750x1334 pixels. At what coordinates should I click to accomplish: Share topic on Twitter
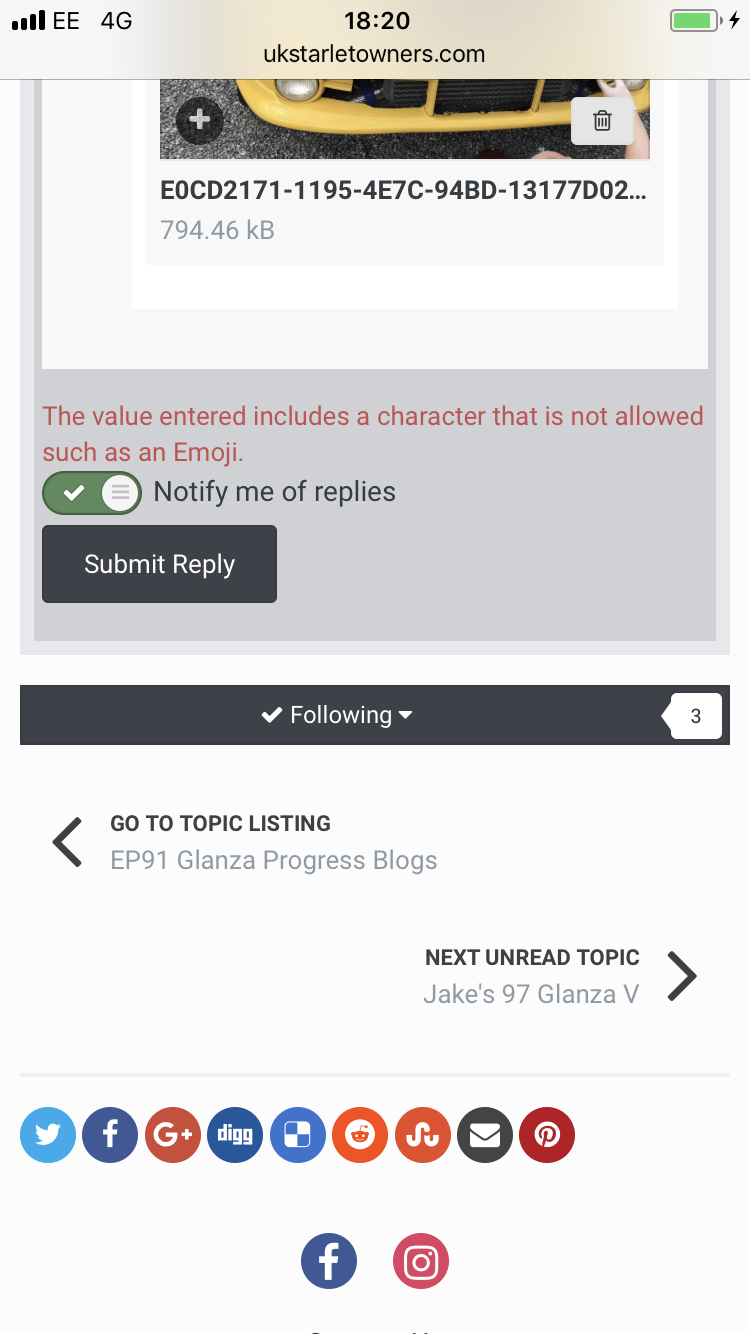click(48, 1135)
